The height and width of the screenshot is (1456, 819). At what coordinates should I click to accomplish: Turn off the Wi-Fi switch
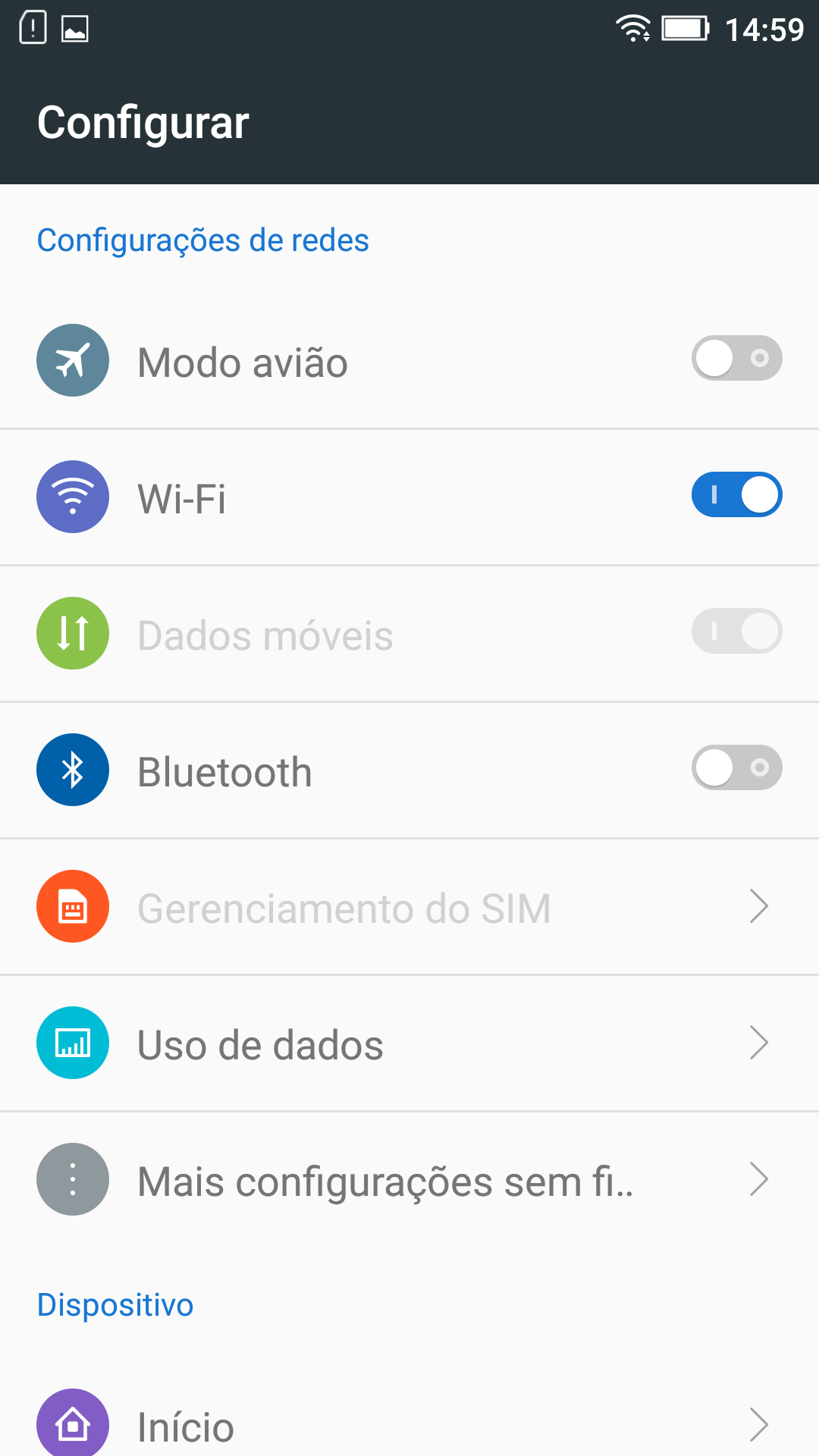click(x=736, y=494)
